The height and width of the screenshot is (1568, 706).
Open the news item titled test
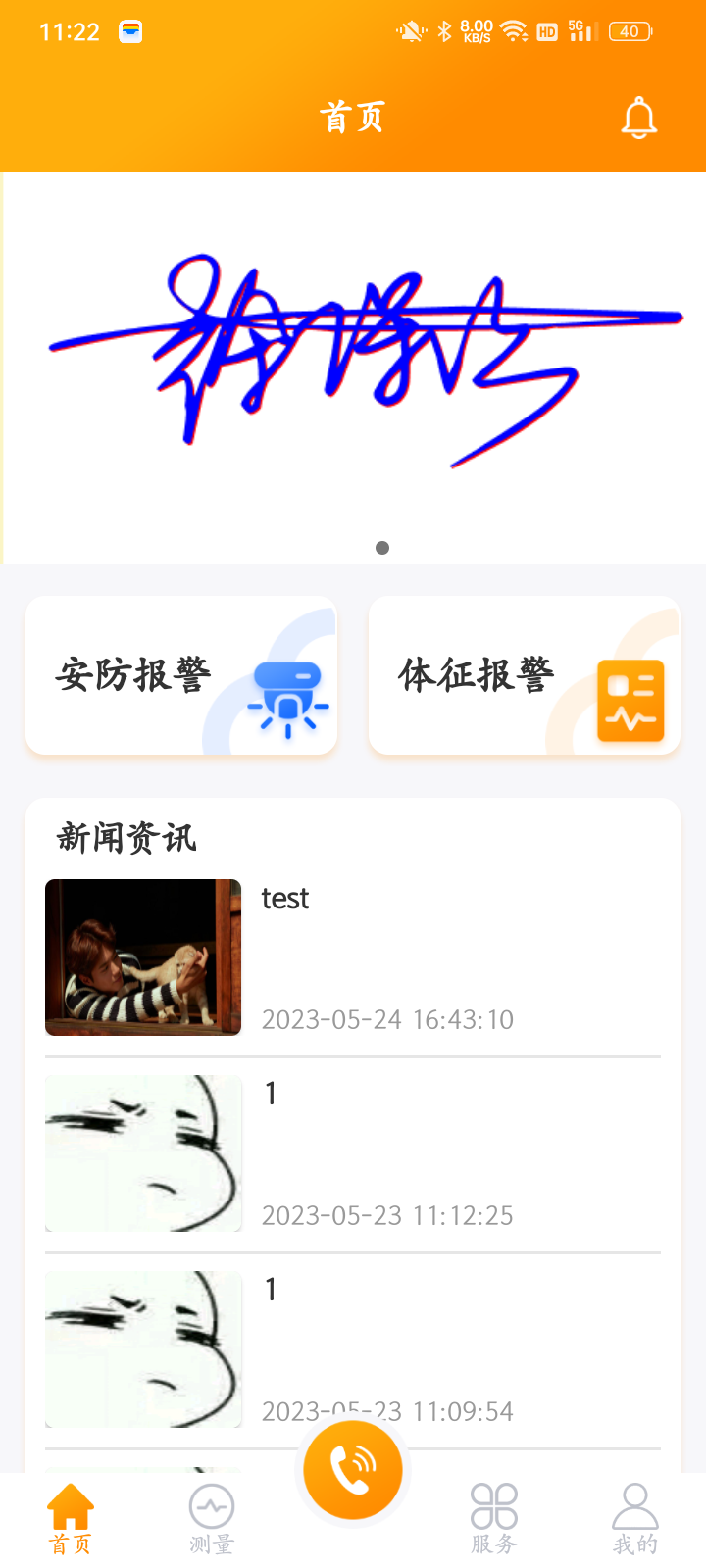(353, 957)
